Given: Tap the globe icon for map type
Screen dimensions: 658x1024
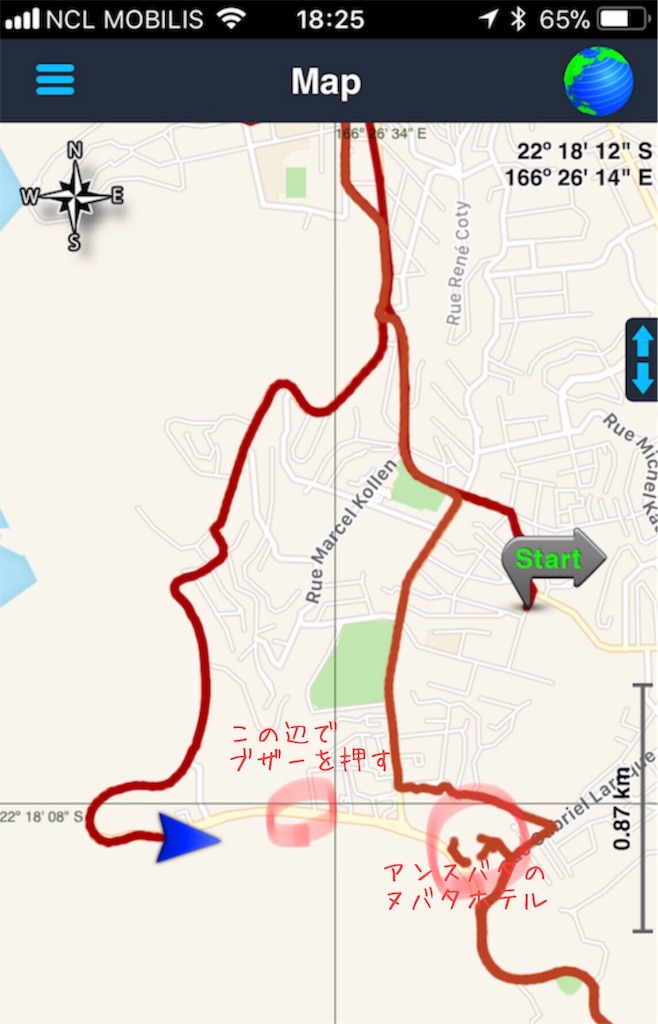Looking at the screenshot, I should [598, 81].
